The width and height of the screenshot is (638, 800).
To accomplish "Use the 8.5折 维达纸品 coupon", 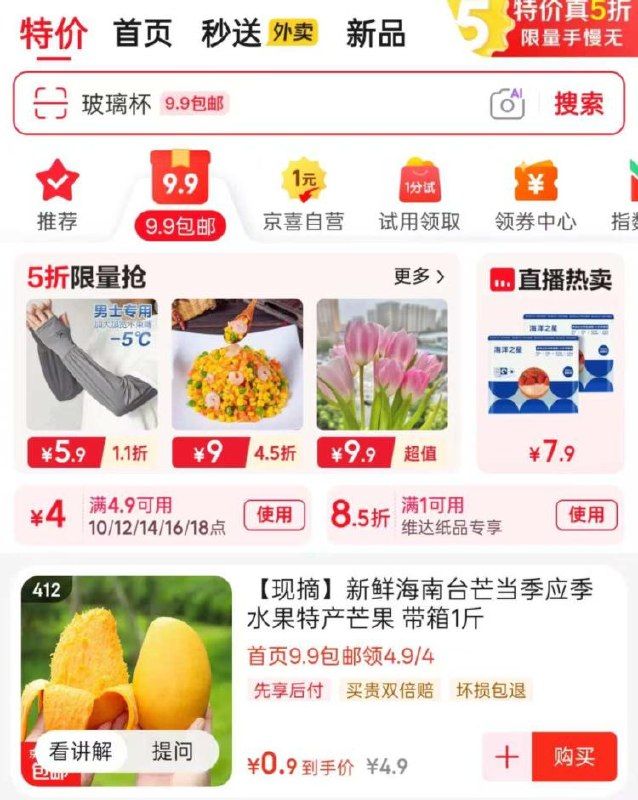I will [586, 515].
